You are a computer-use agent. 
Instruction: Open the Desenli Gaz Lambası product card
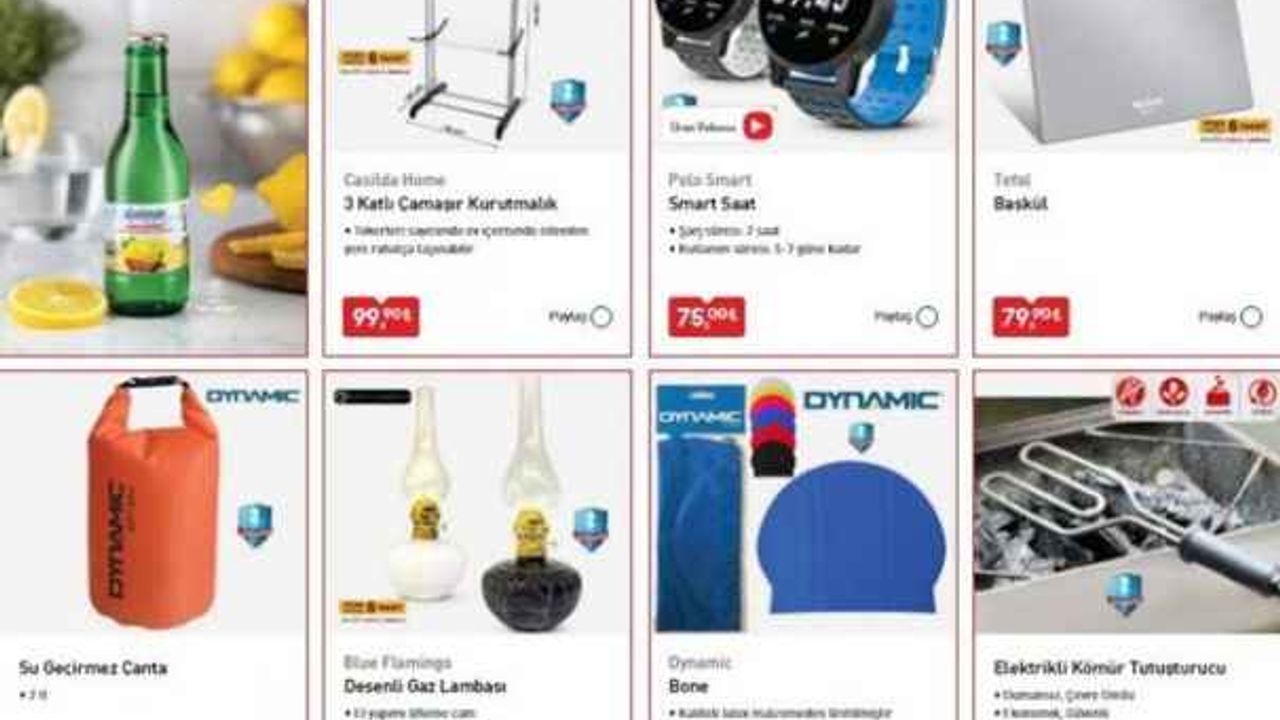coord(424,687)
